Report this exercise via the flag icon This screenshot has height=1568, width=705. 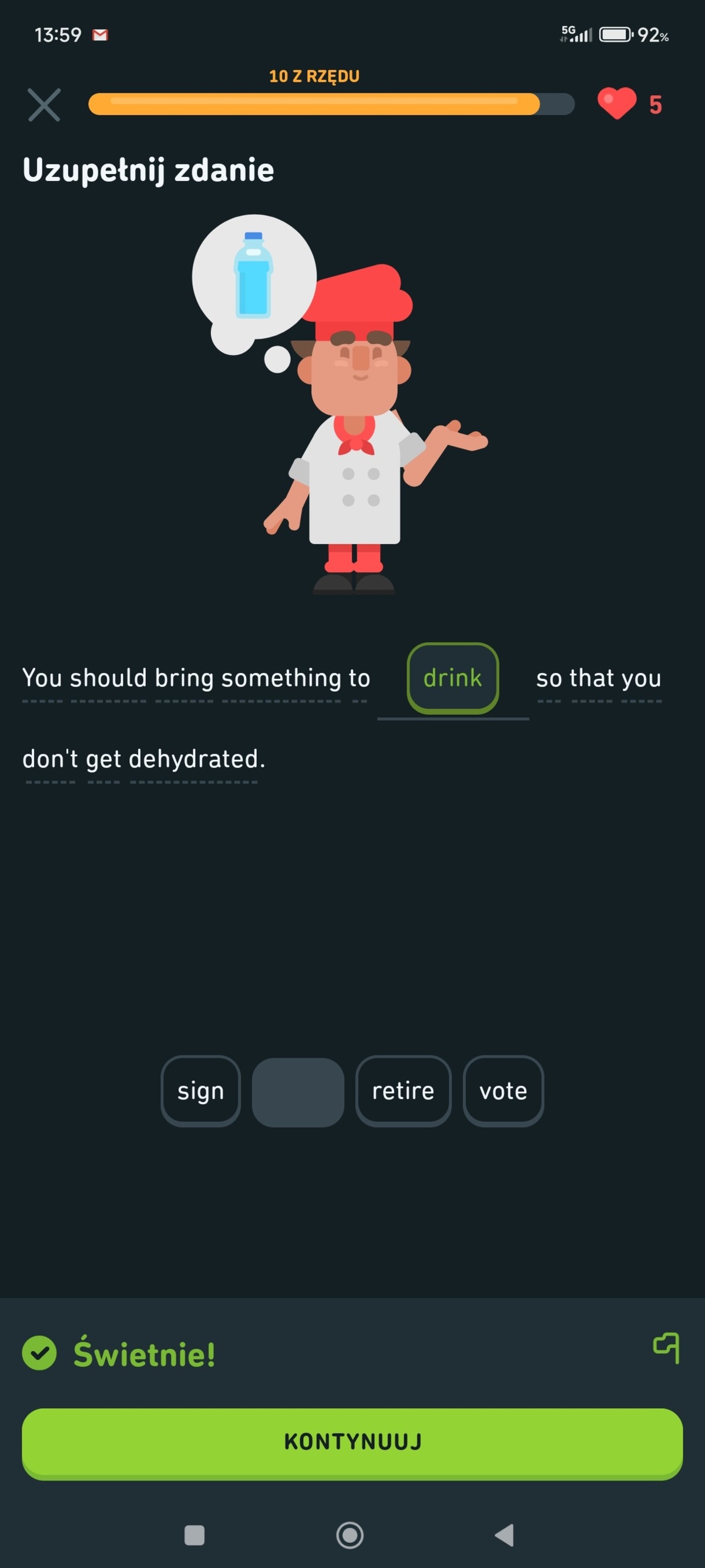[x=666, y=1348]
